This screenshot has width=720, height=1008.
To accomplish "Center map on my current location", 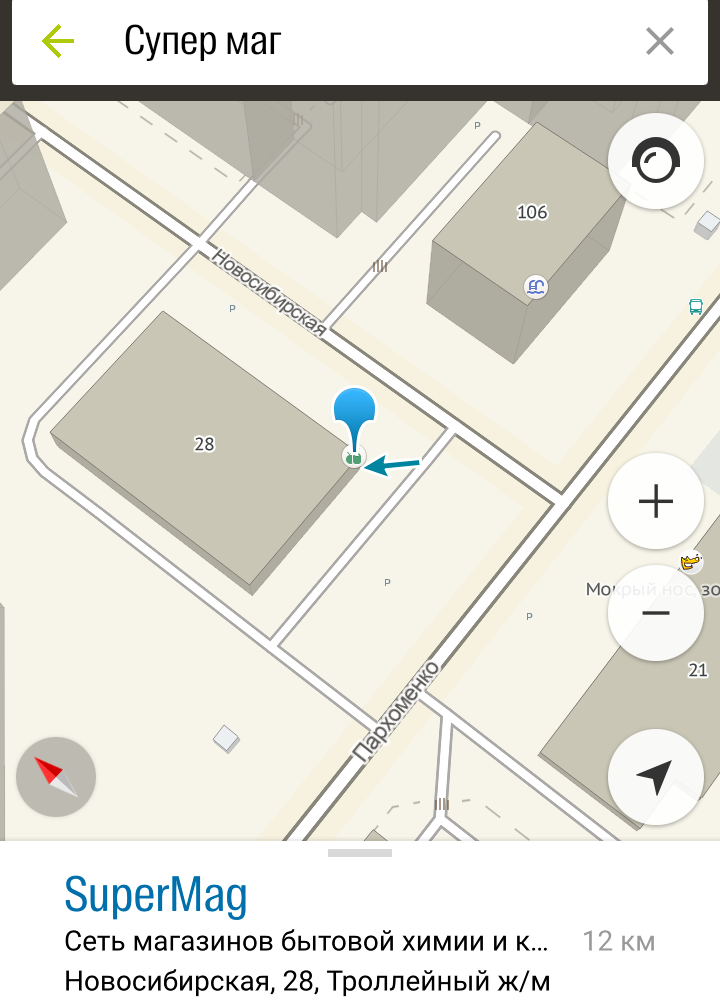I will click(x=656, y=778).
